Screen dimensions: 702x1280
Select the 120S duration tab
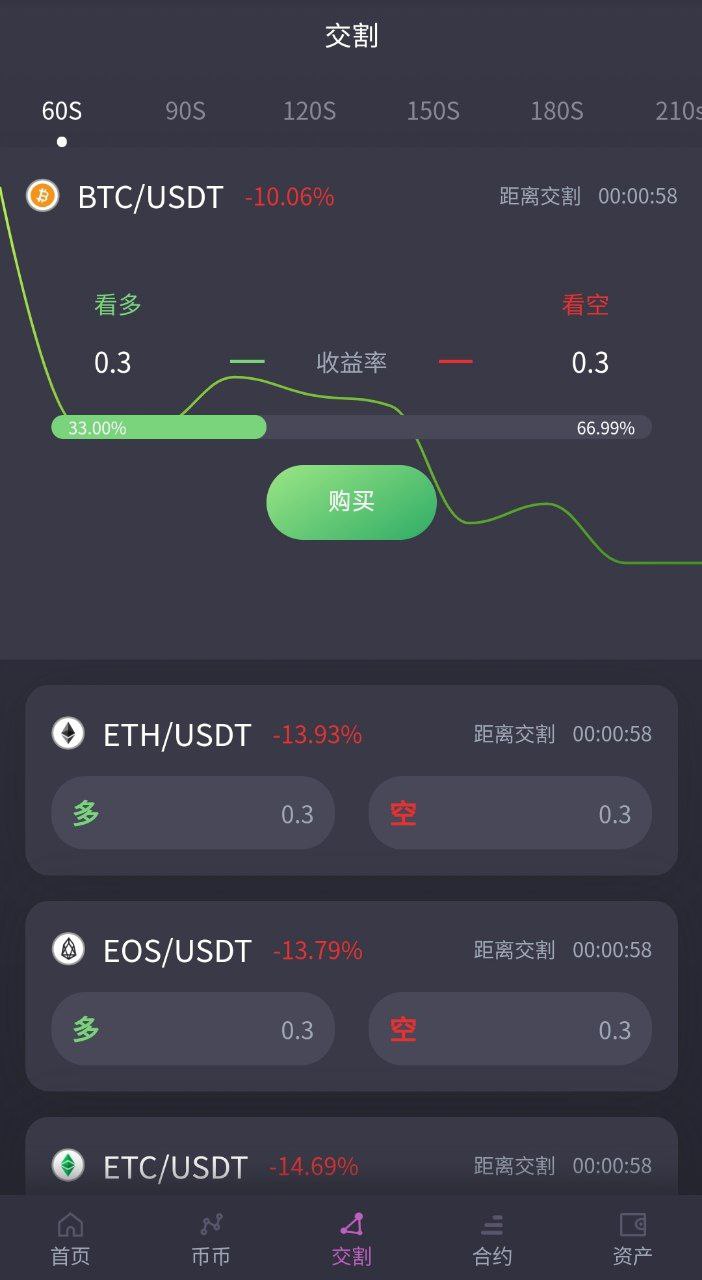click(x=309, y=111)
